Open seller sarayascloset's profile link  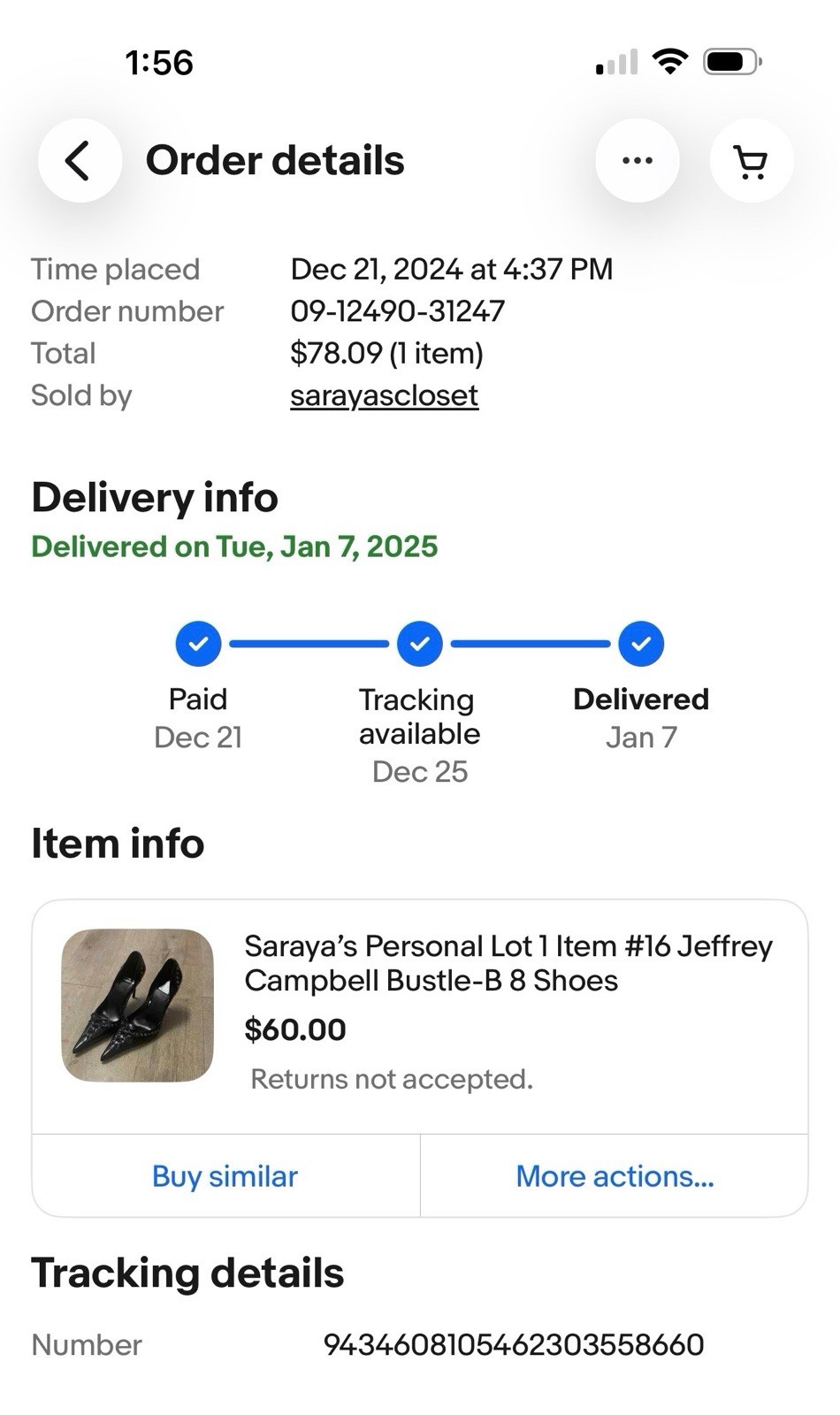pos(384,395)
